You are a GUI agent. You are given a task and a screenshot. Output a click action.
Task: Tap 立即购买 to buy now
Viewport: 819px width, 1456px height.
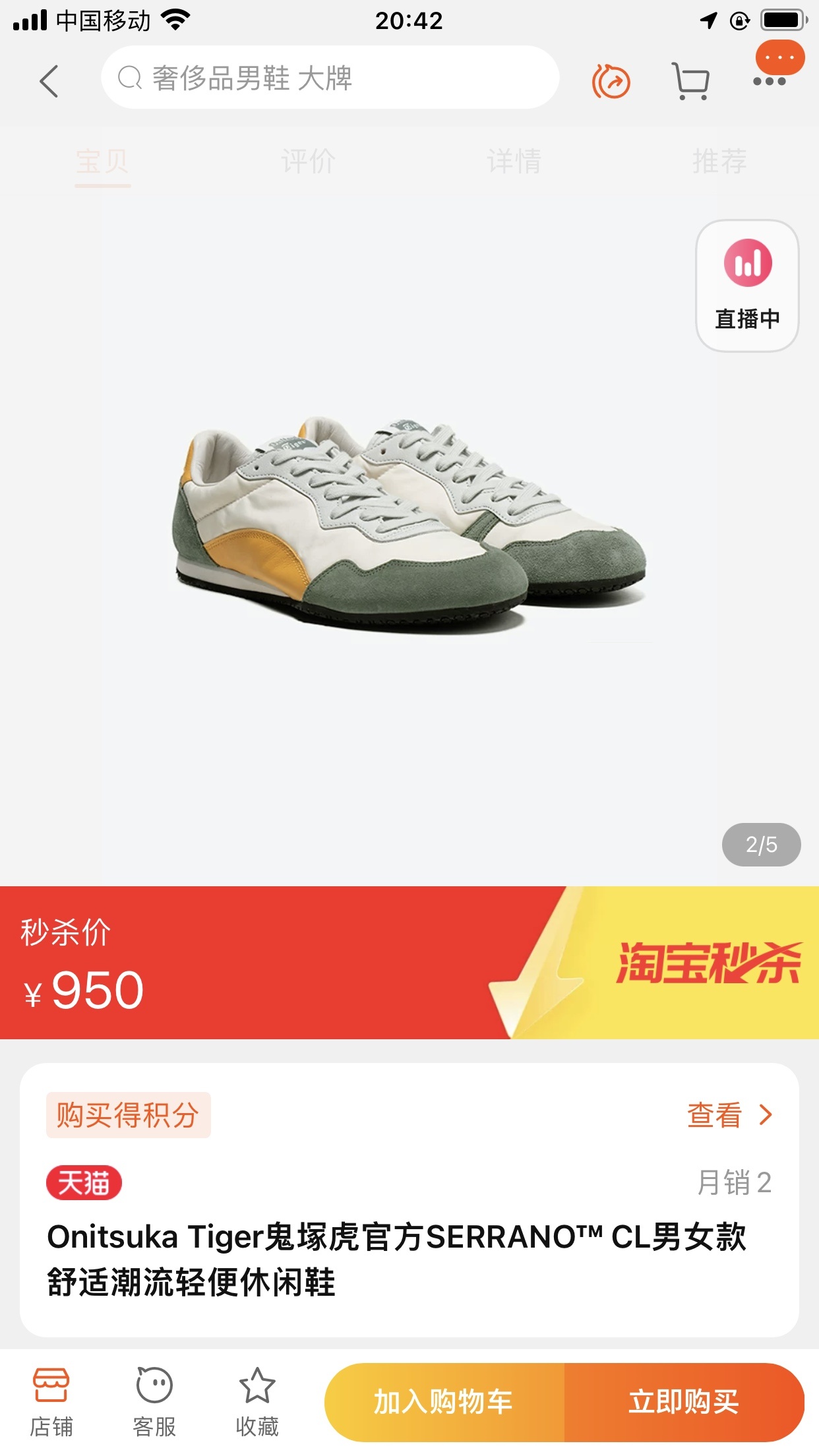[x=684, y=1402]
